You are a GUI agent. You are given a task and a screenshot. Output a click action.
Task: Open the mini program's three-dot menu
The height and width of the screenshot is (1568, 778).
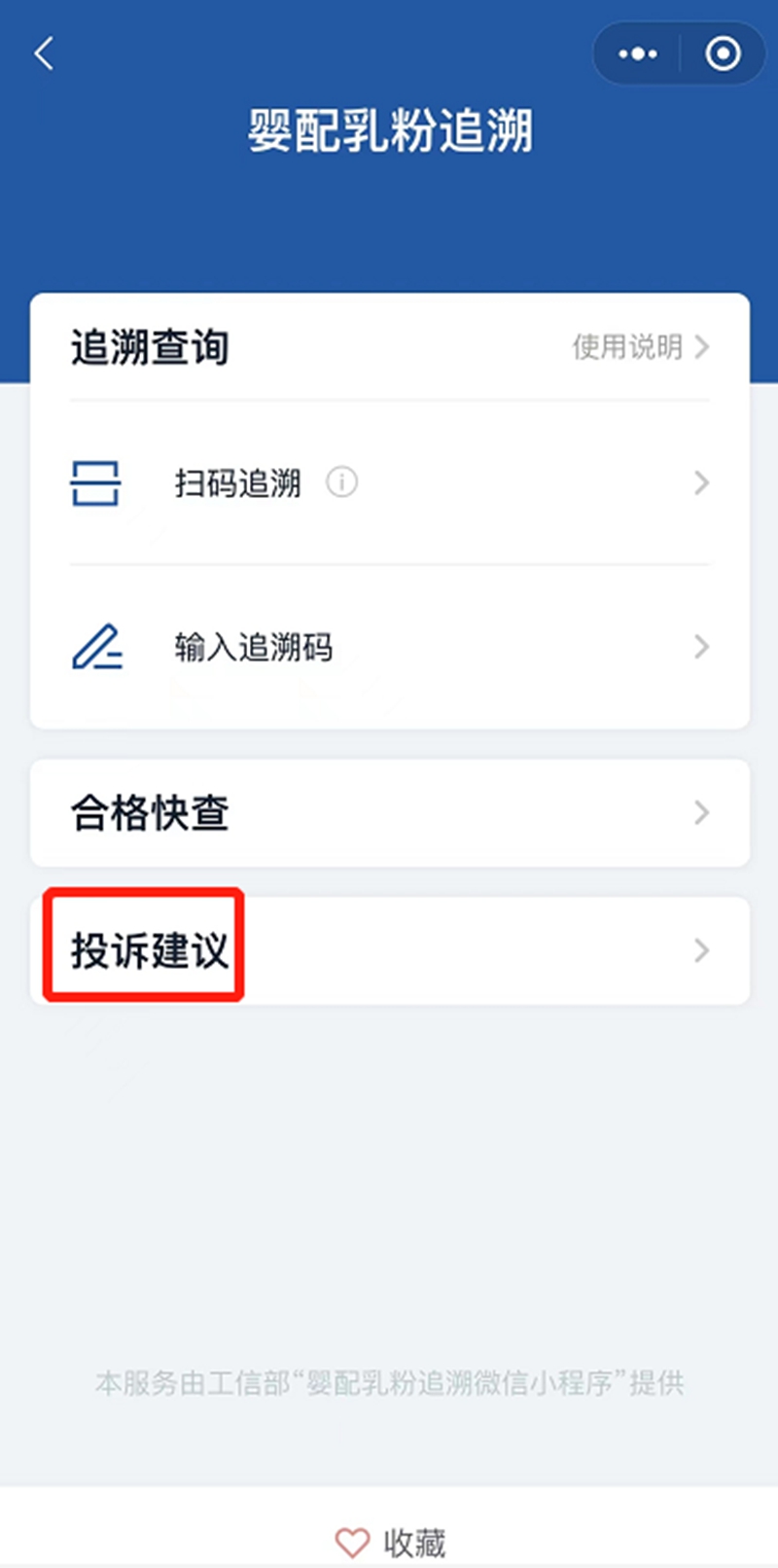coord(638,53)
